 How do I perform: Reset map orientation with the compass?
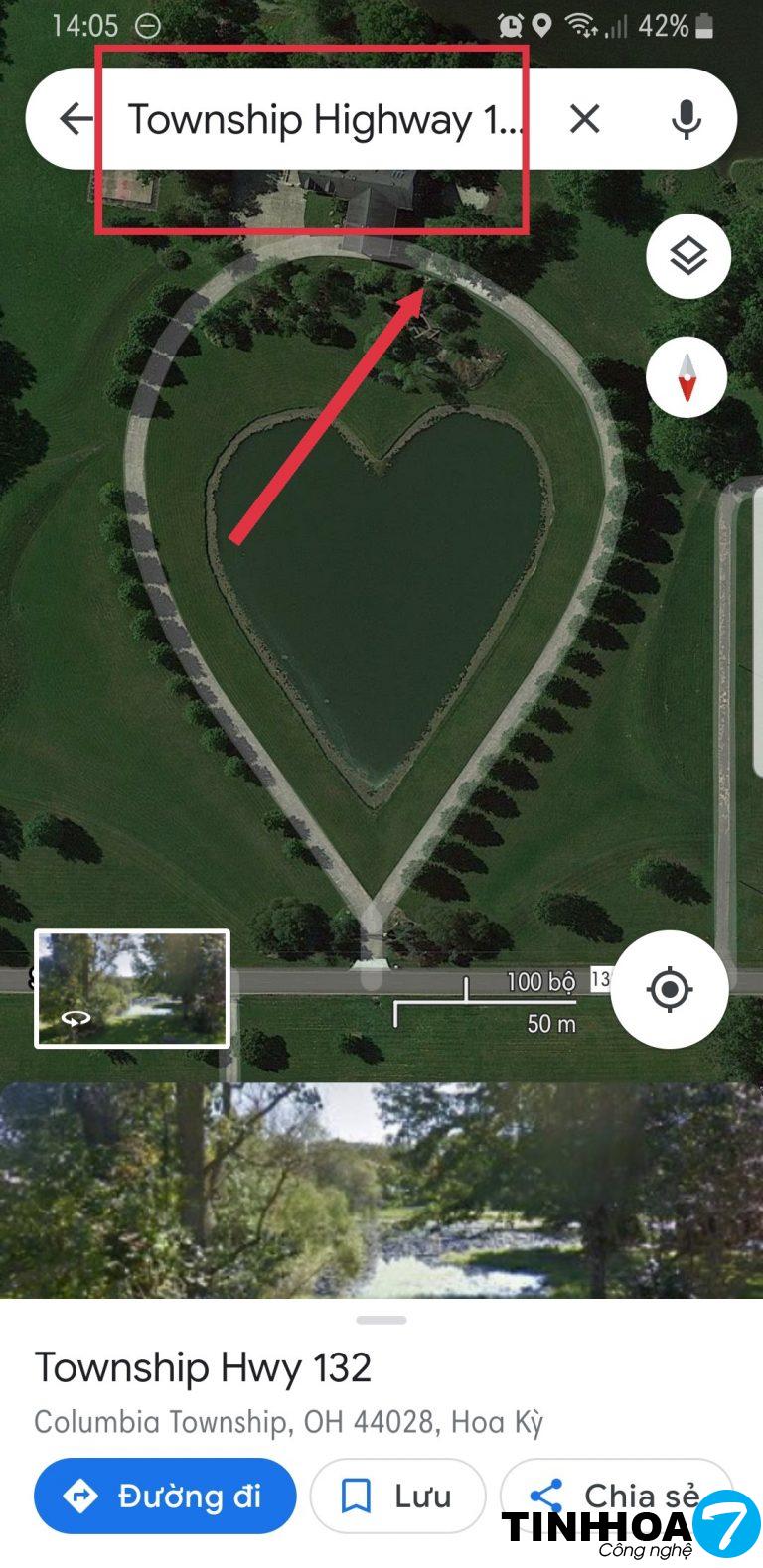click(687, 377)
